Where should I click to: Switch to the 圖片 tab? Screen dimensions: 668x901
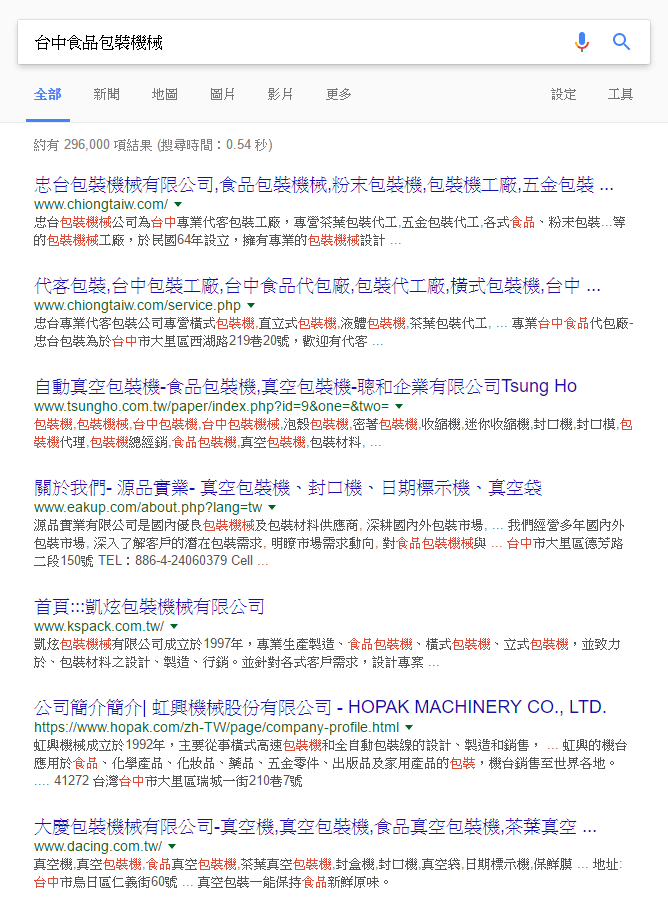[x=222, y=94]
